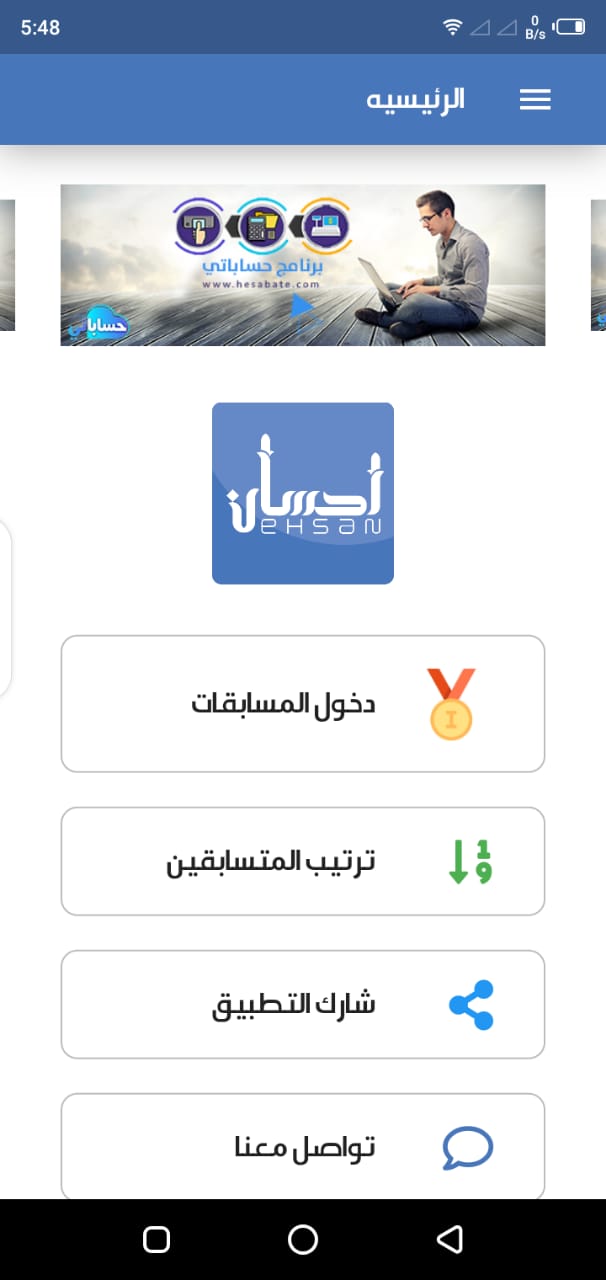Screen dimensions: 606x1280
Task: Open the hamburger drawer menu
Action: (x=535, y=100)
